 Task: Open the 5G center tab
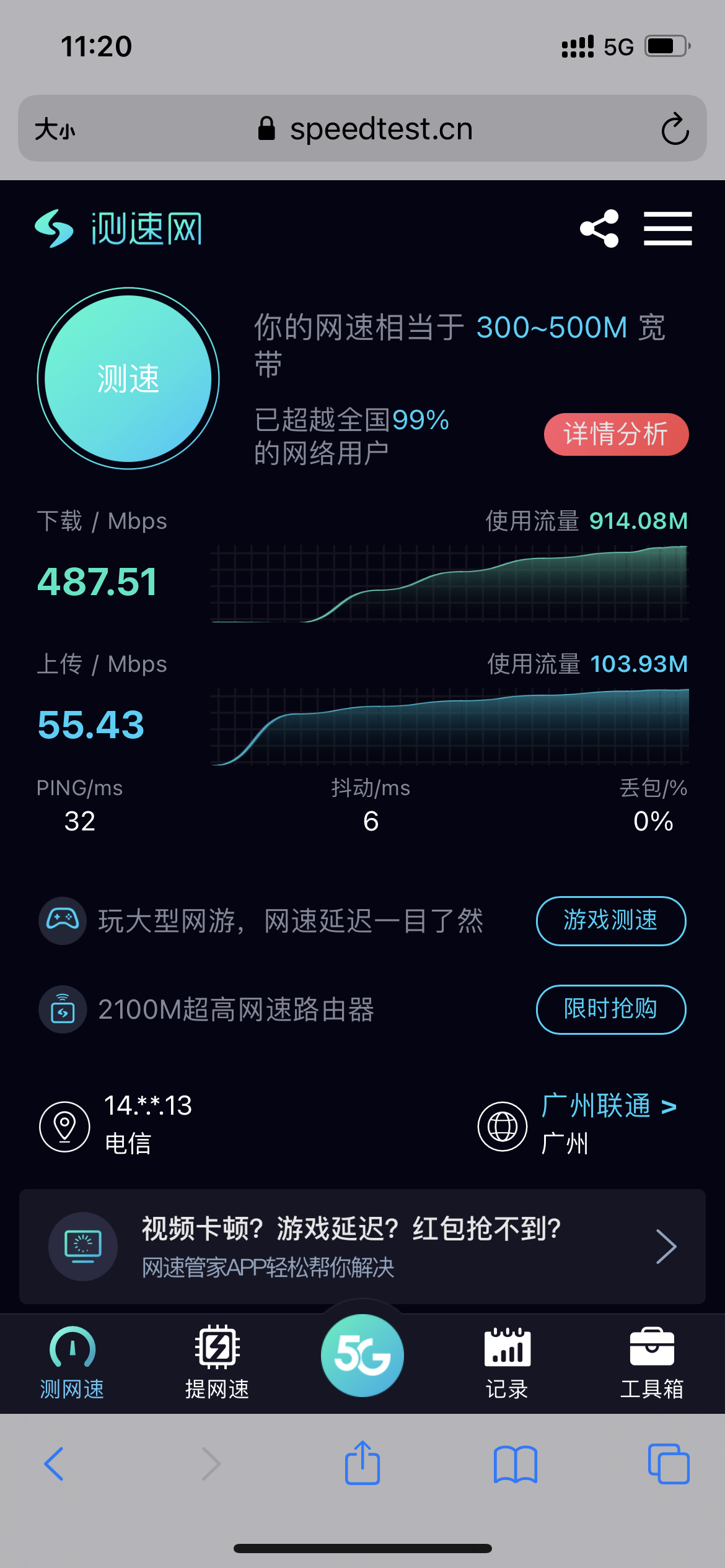click(362, 1355)
